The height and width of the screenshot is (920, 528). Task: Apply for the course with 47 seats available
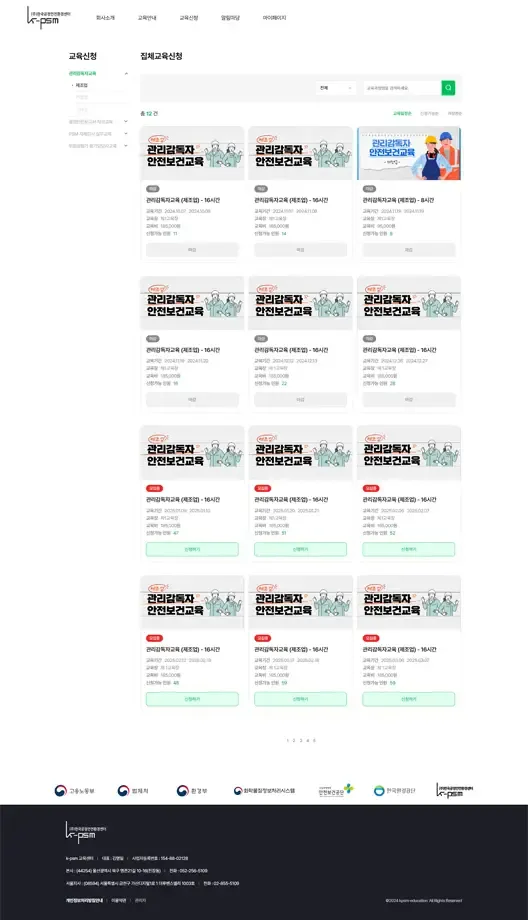pos(192,549)
